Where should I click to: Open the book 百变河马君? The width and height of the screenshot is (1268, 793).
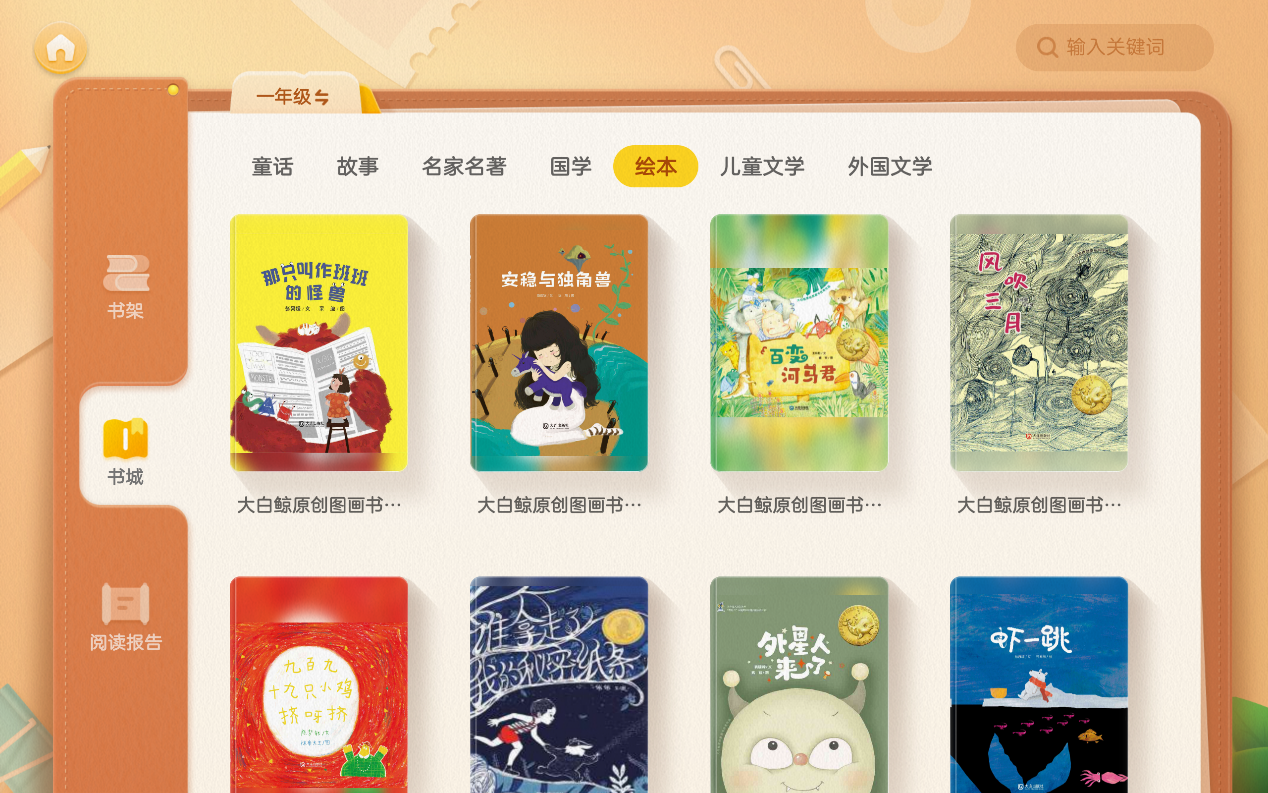pyautogui.click(x=799, y=343)
